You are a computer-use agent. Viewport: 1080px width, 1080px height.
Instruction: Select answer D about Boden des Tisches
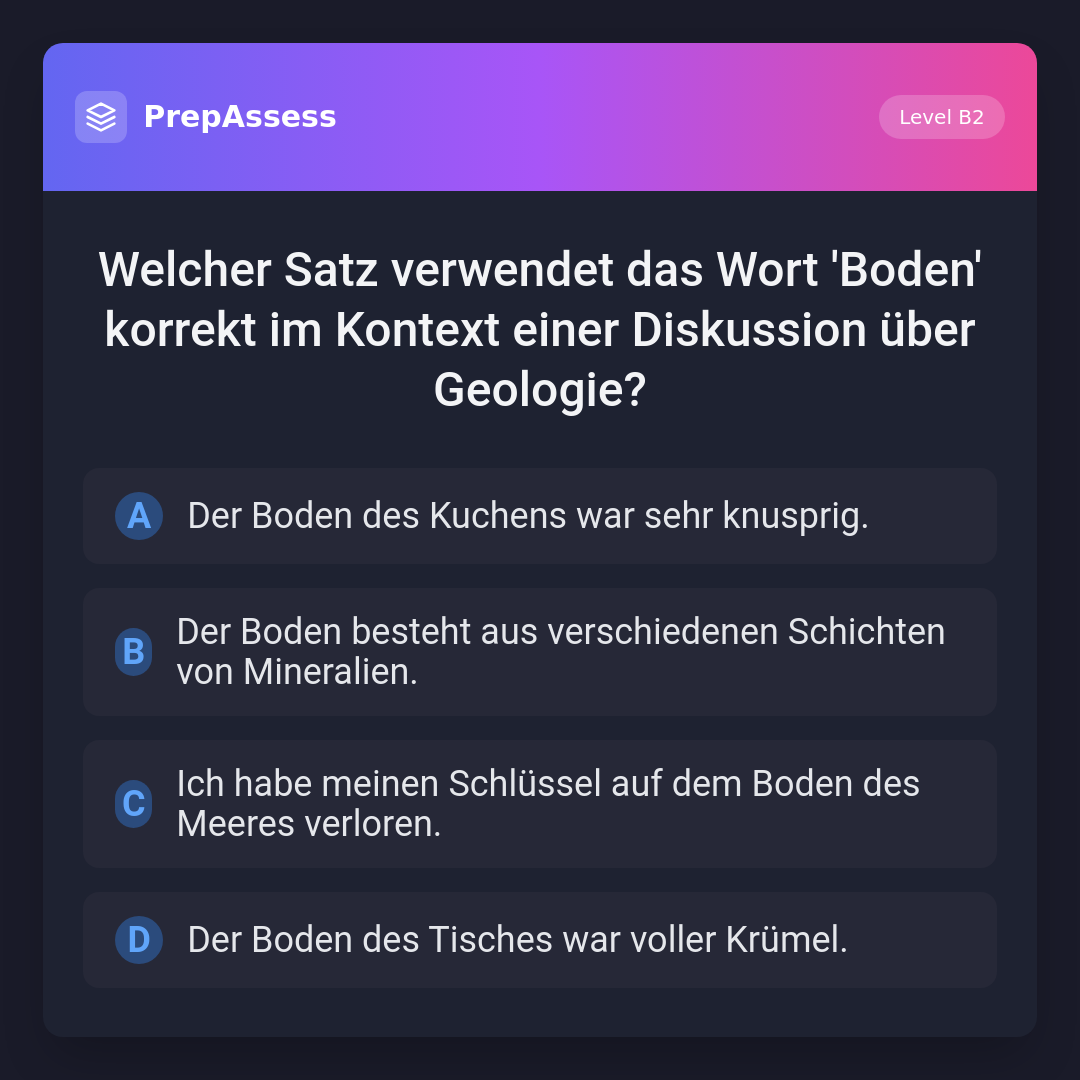pyautogui.click(x=539, y=940)
